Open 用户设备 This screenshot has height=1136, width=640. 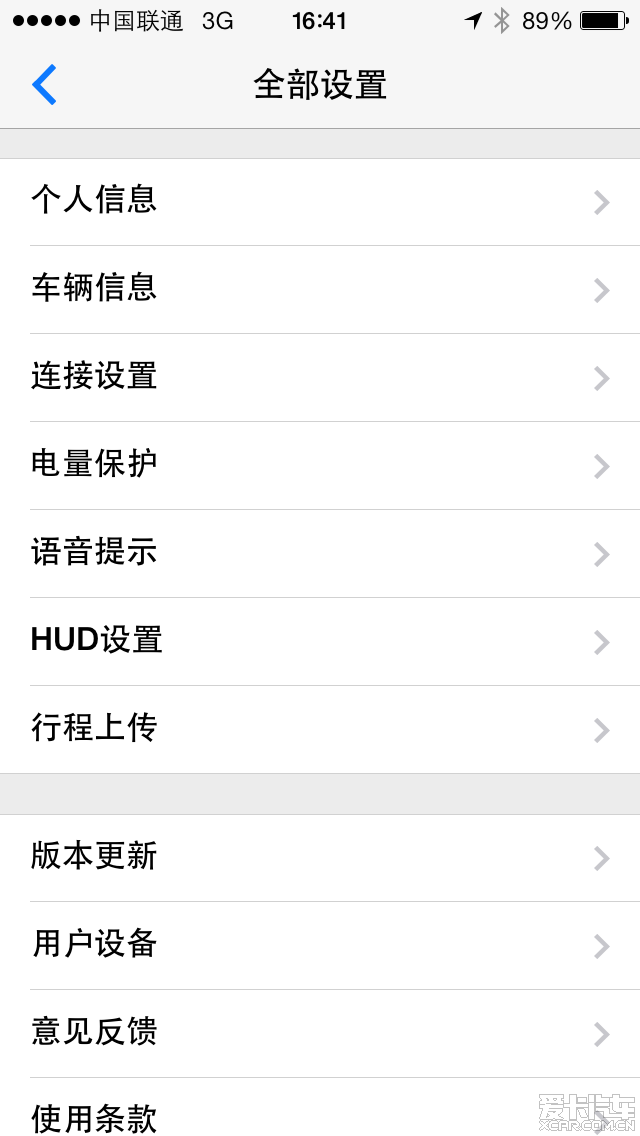pos(320,945)
